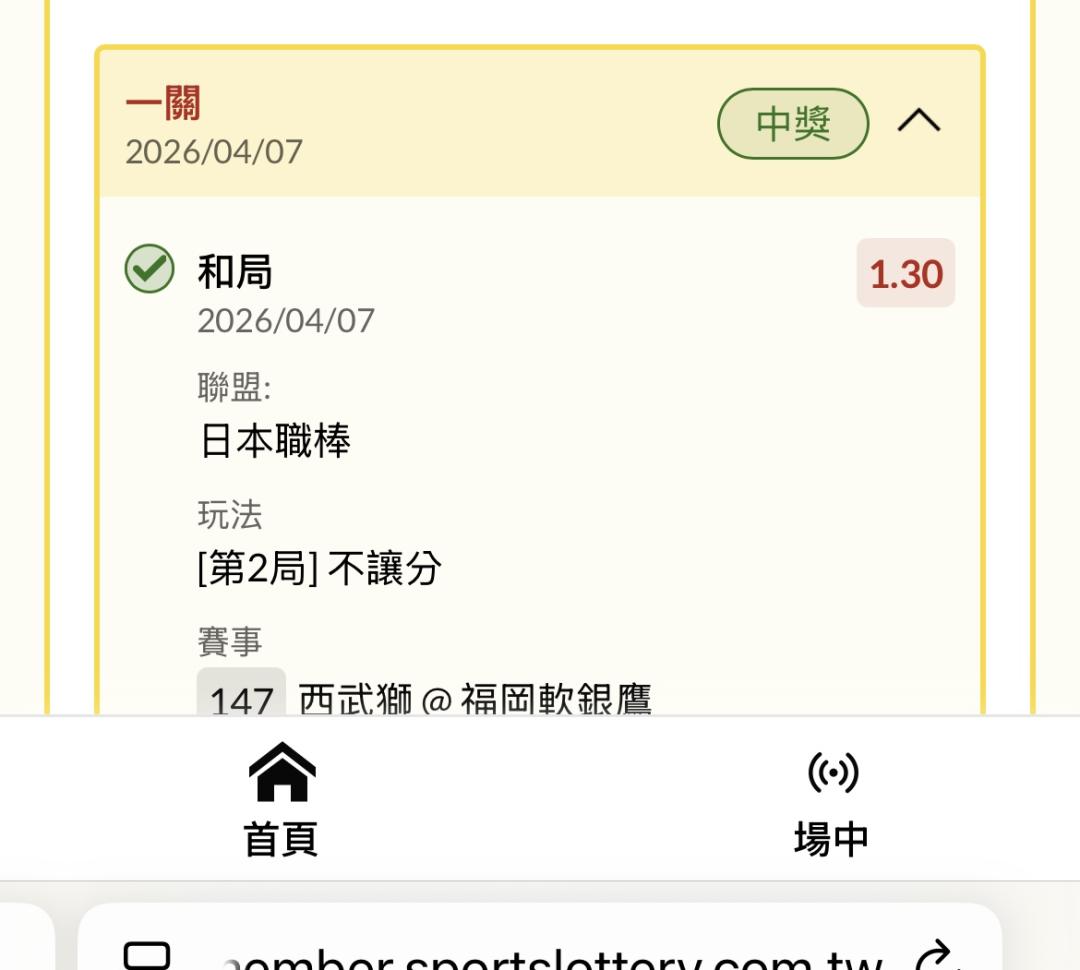Tap the browser address bar URL
This screenshot has height=970, width=1080.
tap(550, 955)
